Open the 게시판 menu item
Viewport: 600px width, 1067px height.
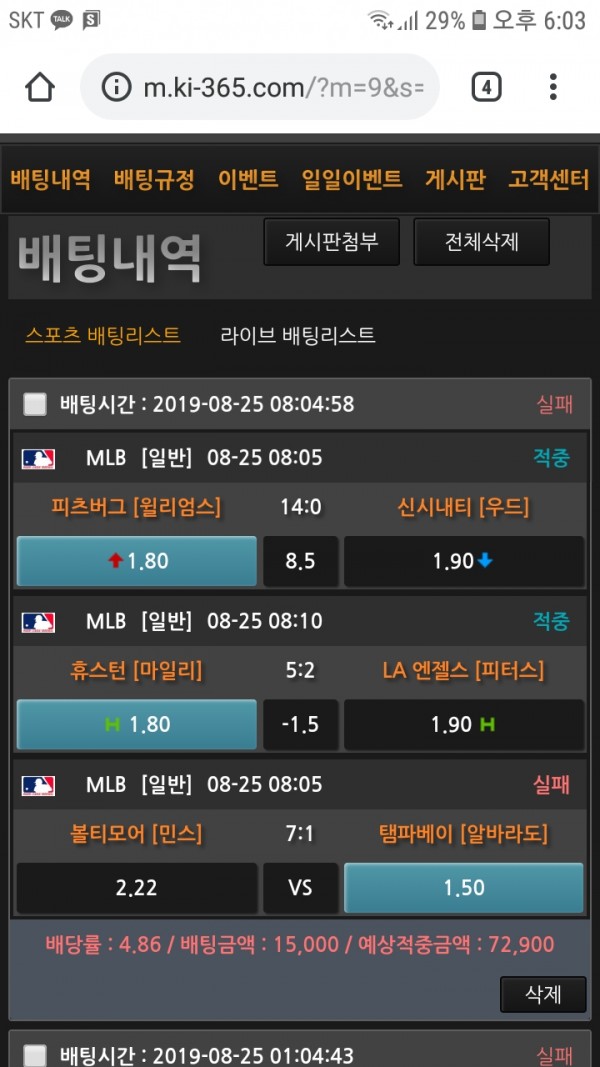coord(455,180)
